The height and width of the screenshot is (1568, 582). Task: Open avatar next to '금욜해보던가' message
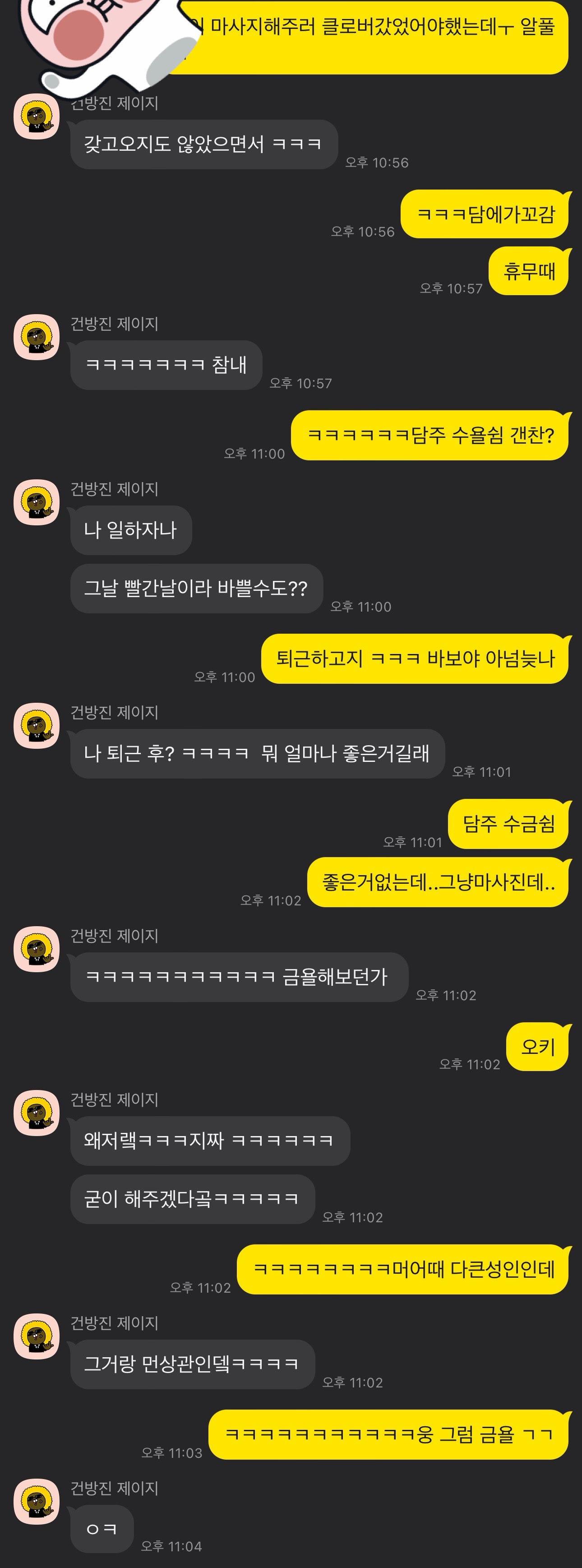pos(37,949)
